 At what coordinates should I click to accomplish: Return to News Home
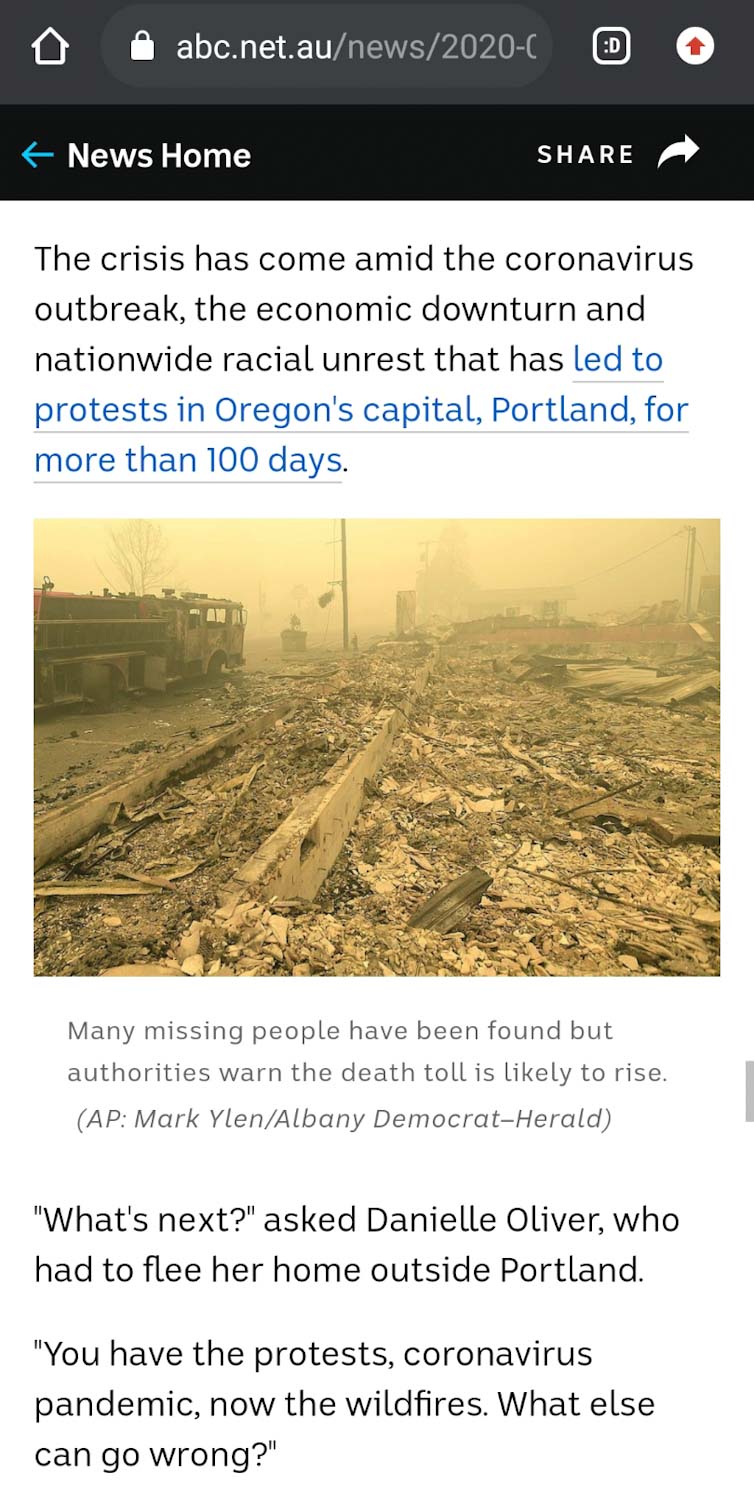point(136,155)
